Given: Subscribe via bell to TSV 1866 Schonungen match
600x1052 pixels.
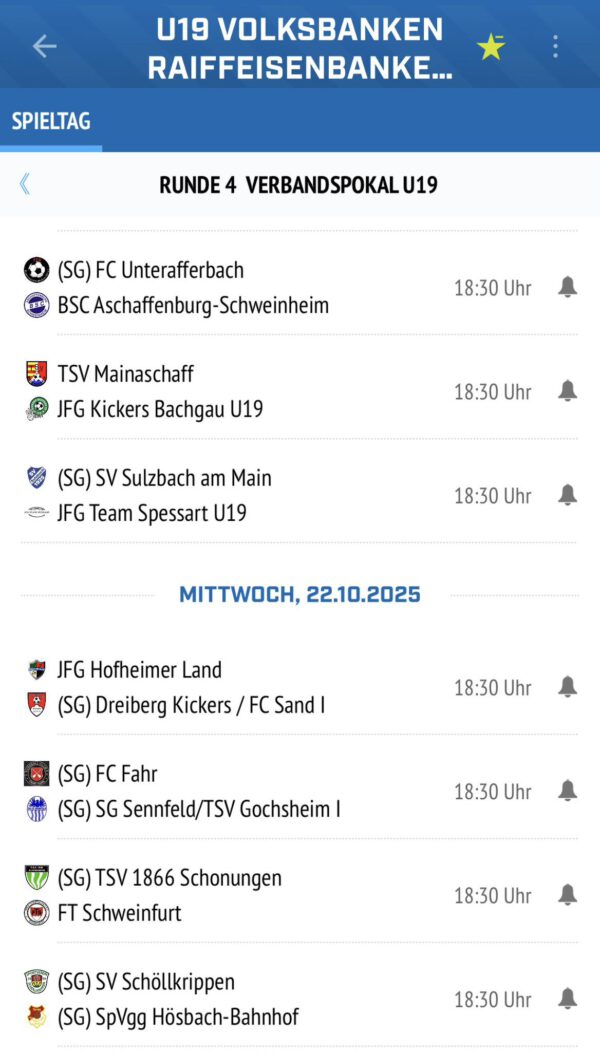Looking at the screenshot, I should point(567,895).
